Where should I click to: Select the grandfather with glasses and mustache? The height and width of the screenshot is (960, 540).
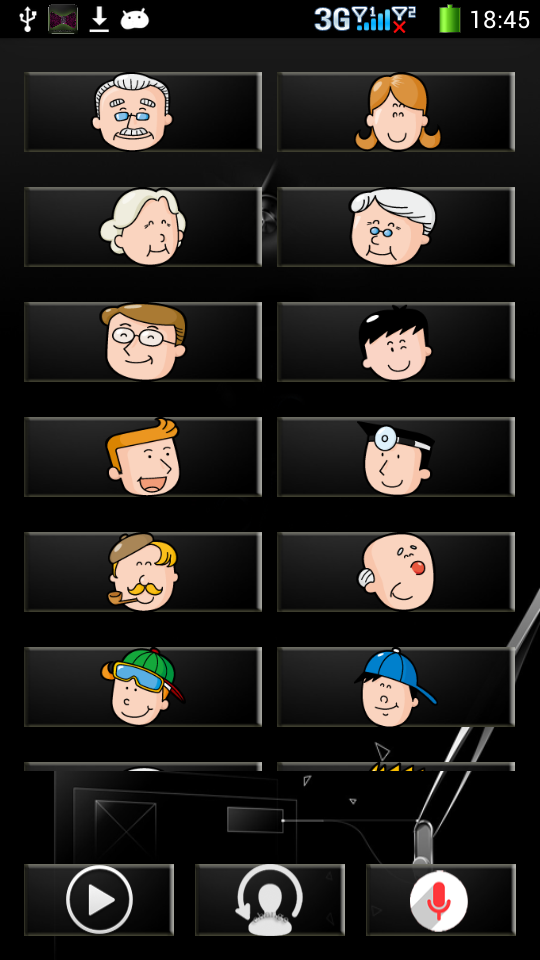[x=143, y=111]
